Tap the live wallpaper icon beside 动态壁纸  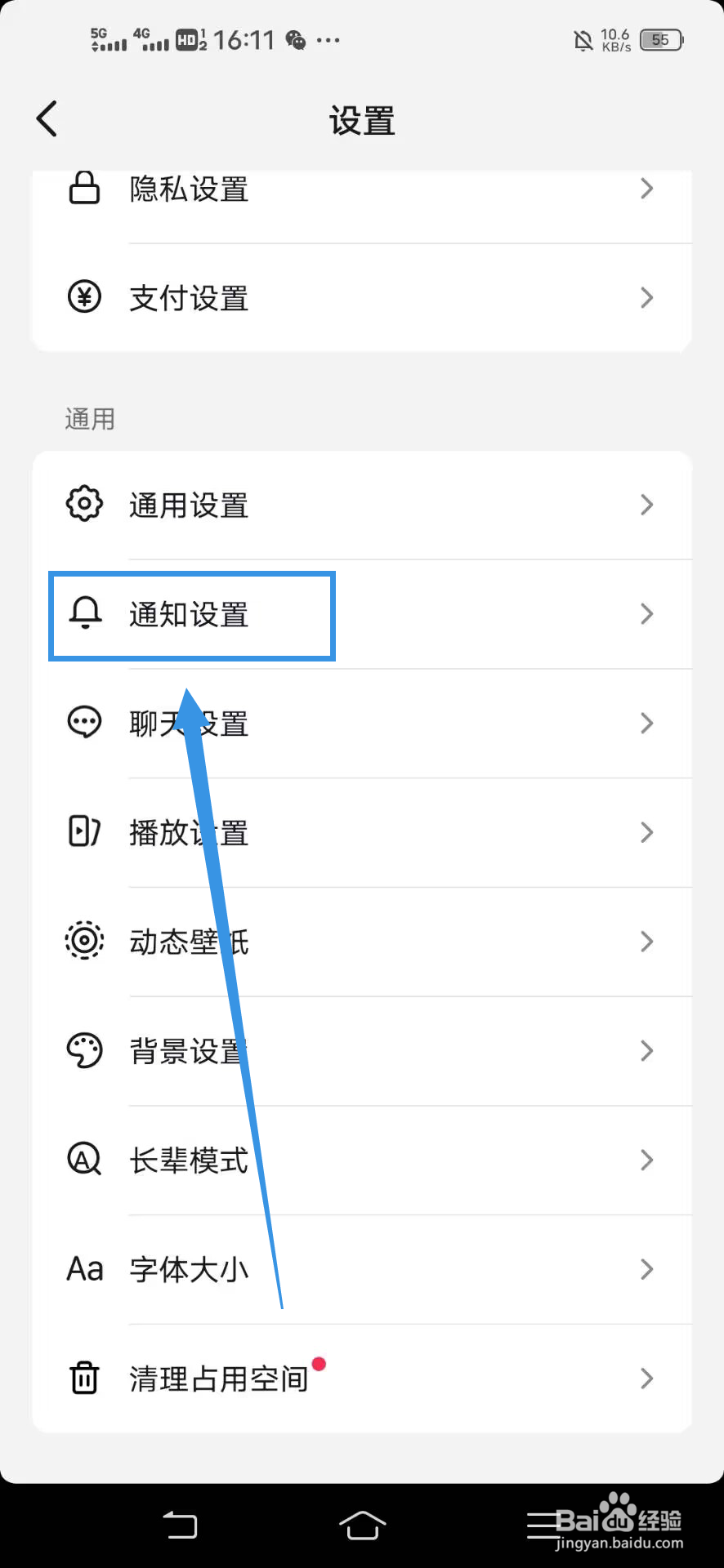coord(84,941)
